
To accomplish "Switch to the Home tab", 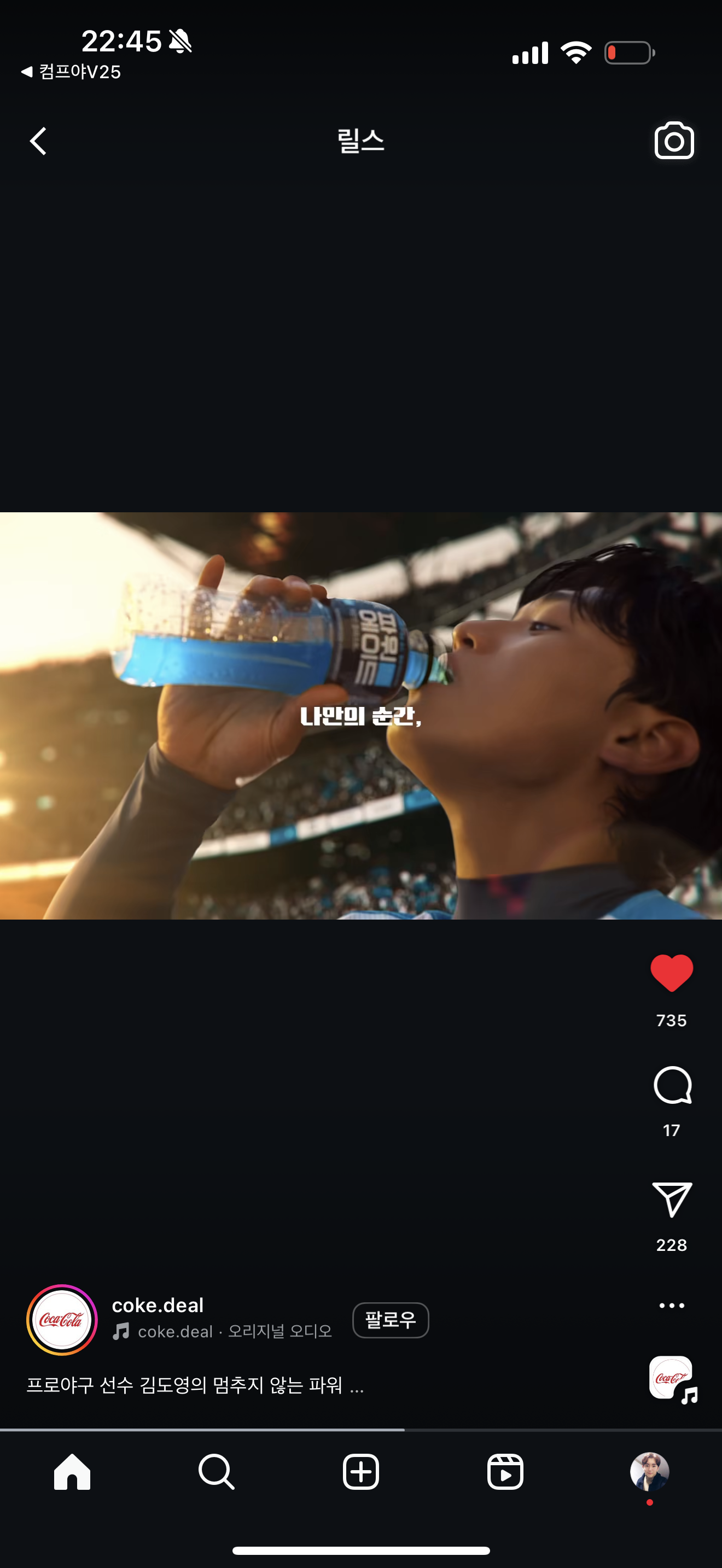I will 72,1472.
